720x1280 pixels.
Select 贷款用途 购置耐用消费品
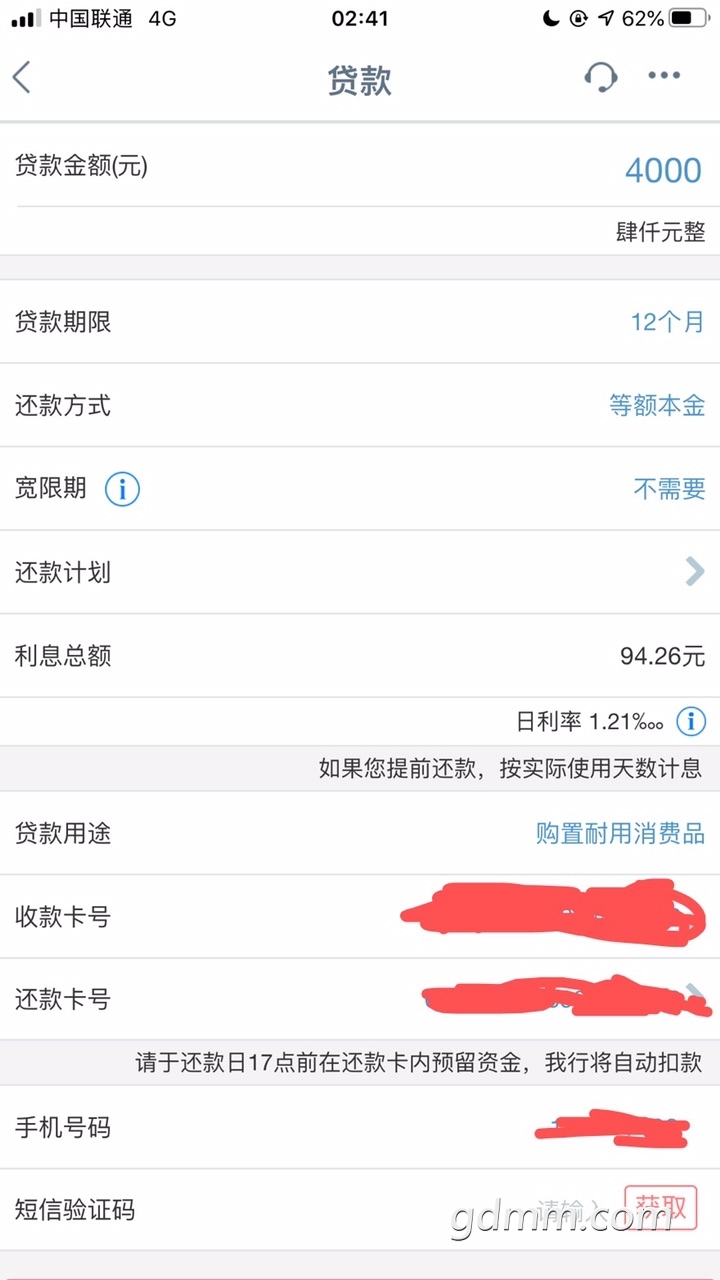(x=620, y=833)
